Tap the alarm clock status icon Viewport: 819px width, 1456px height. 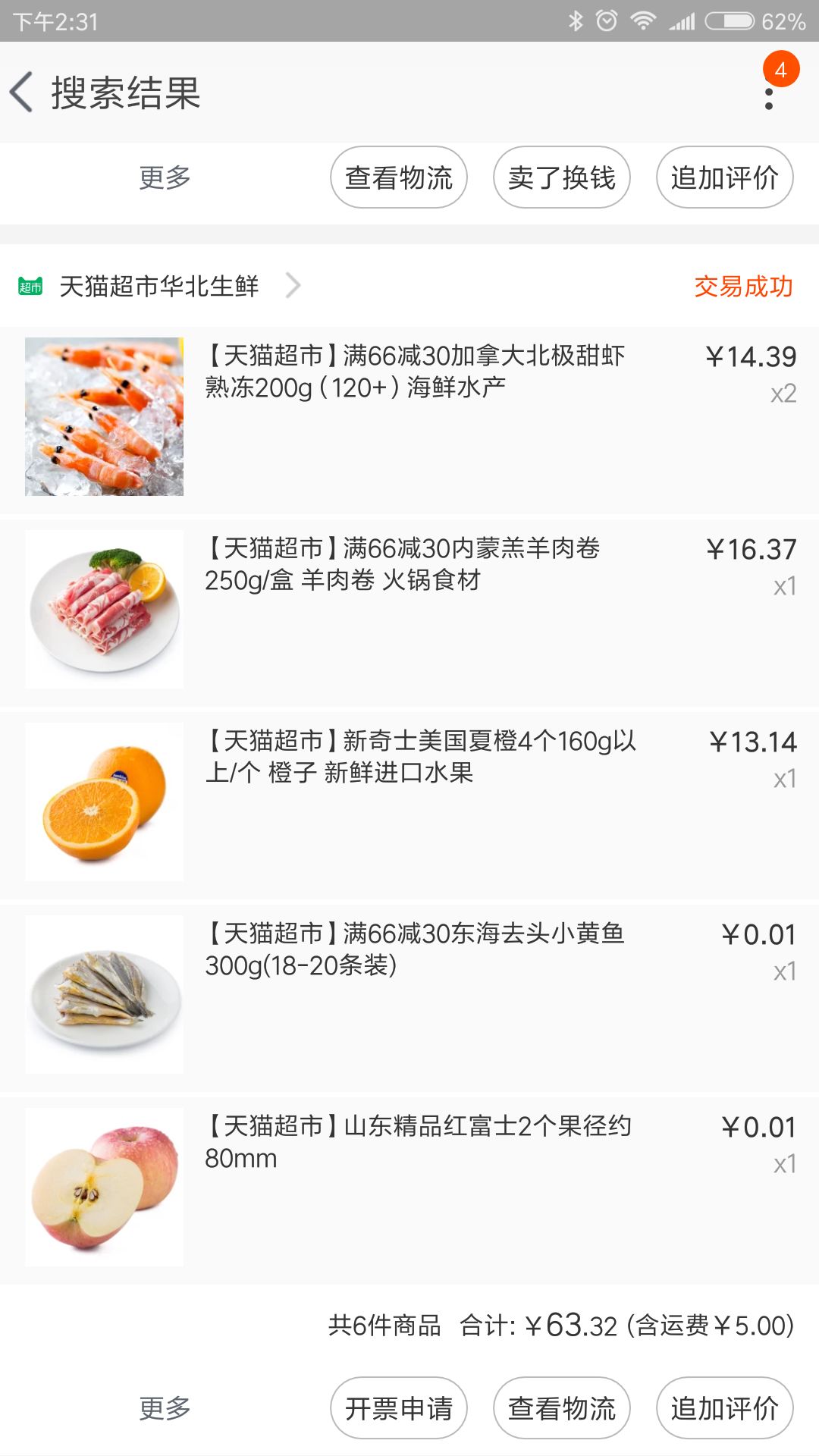point(607,22)
